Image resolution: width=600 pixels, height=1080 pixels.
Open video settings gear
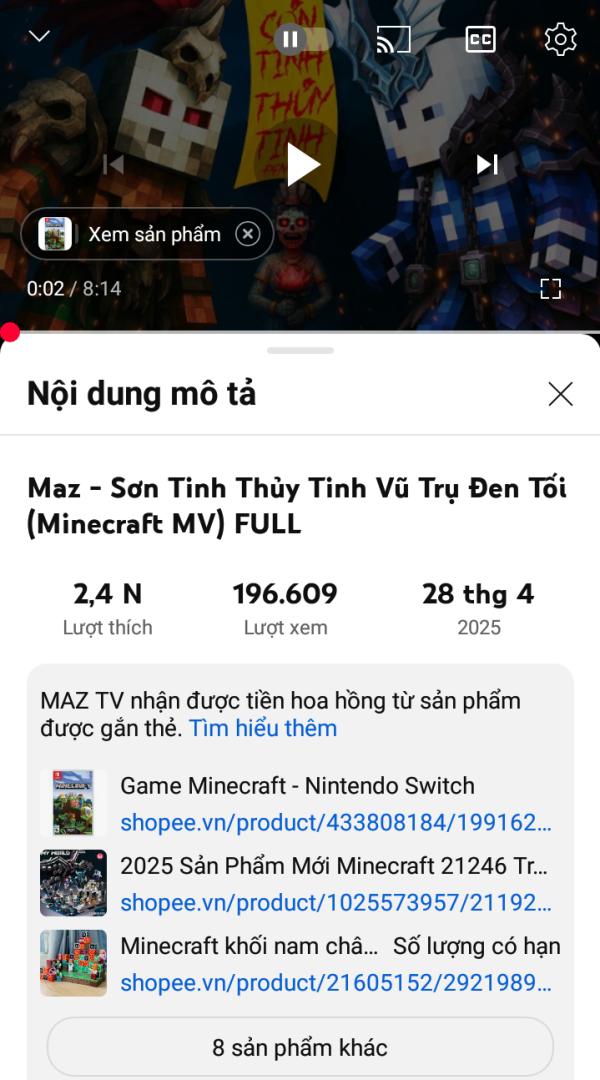click(x=560, y=39)
